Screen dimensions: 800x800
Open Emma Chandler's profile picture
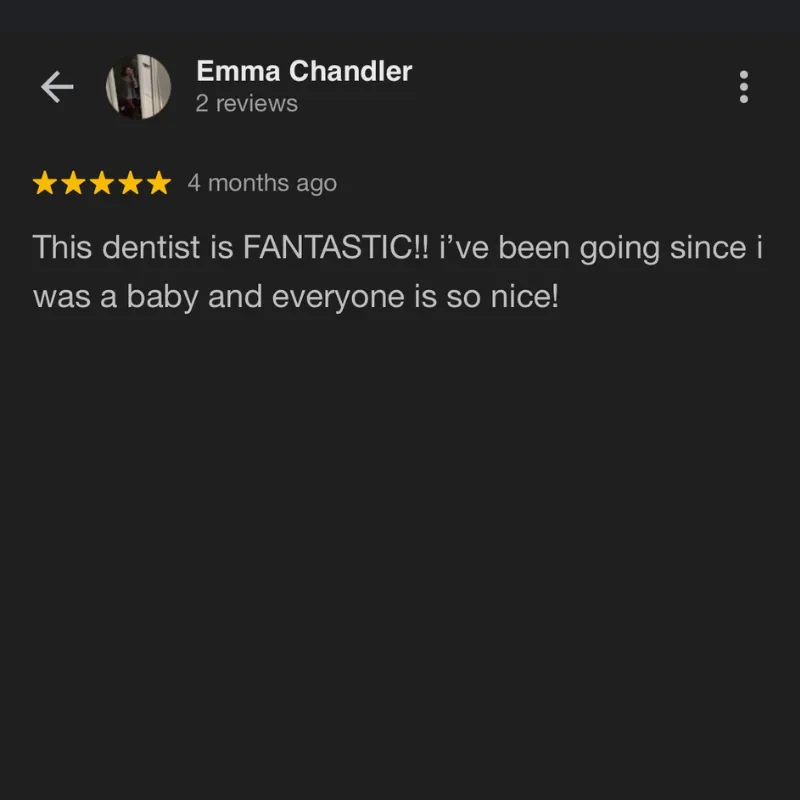click(x=138, y=88)
